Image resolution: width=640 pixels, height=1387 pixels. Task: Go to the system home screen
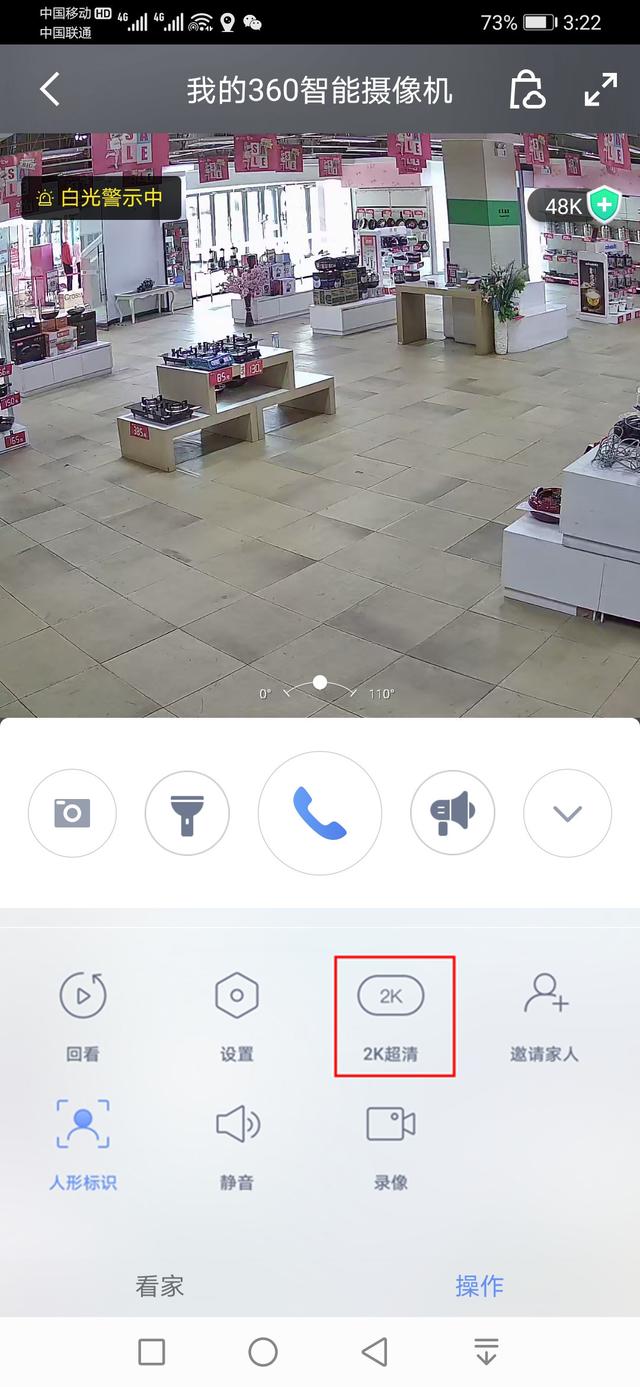pyautogui.click(x=263, y=1352)
